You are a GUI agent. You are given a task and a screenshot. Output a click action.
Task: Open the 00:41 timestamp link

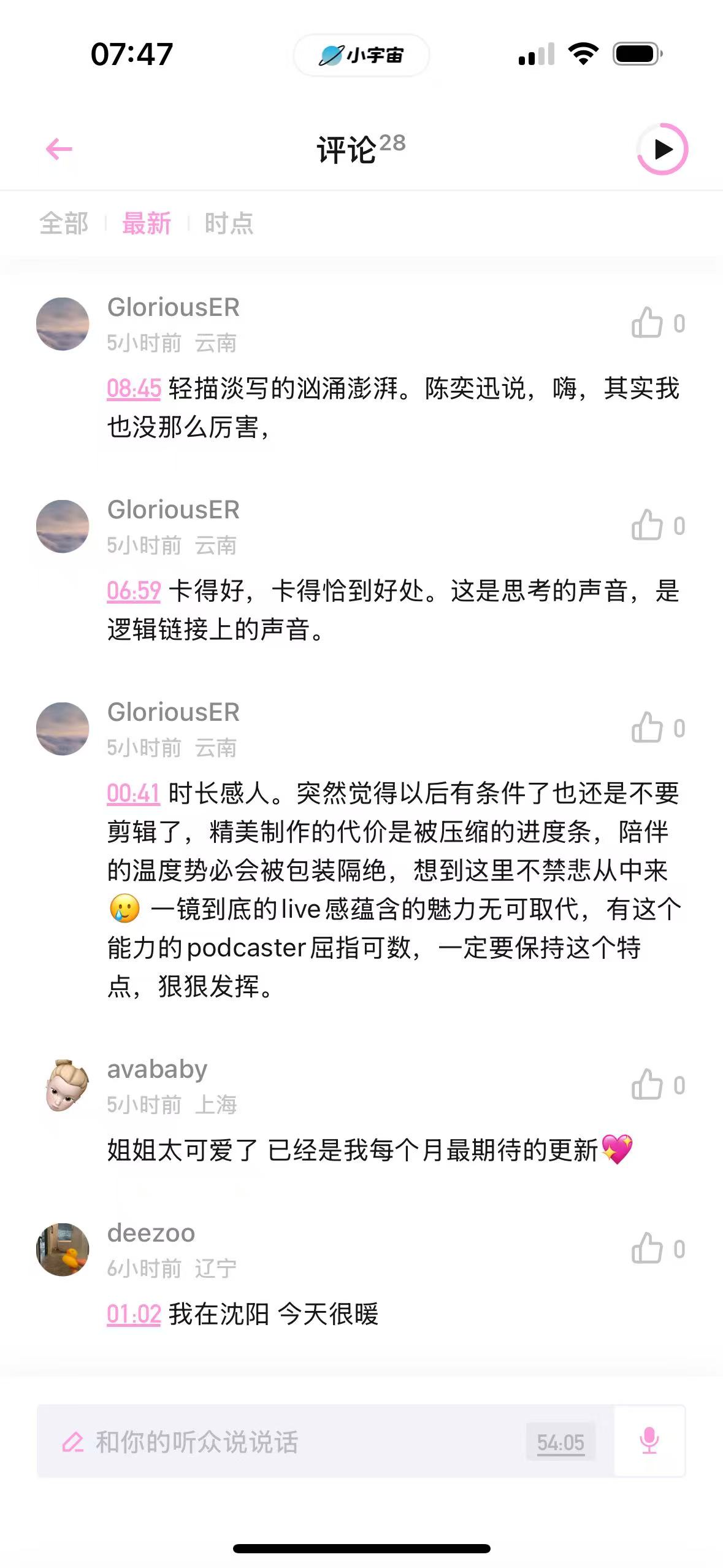point(133,794)
